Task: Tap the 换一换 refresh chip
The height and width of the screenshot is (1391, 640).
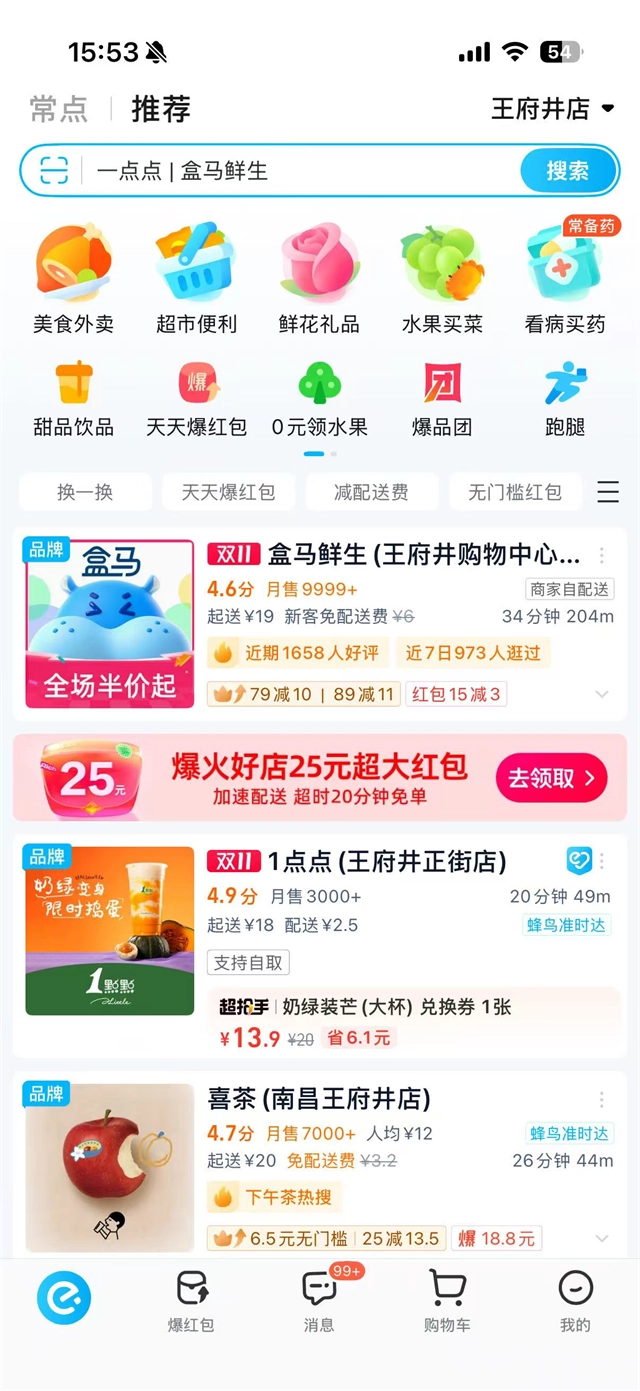Action: click(85, 492)
